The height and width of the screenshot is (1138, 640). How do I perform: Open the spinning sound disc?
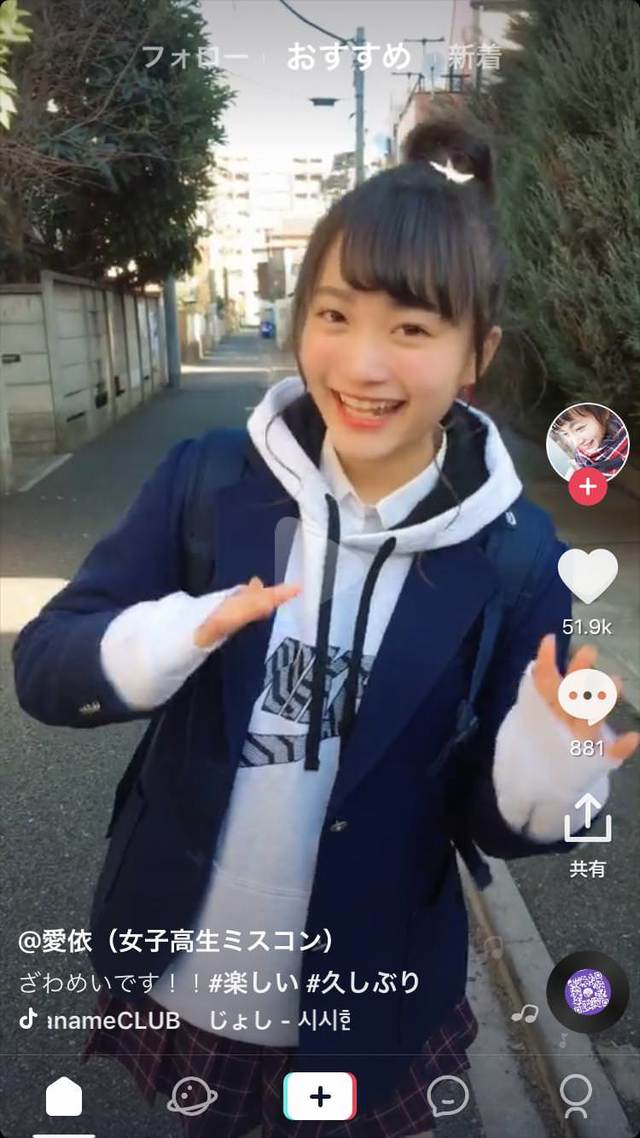click(x=588, y=991)
